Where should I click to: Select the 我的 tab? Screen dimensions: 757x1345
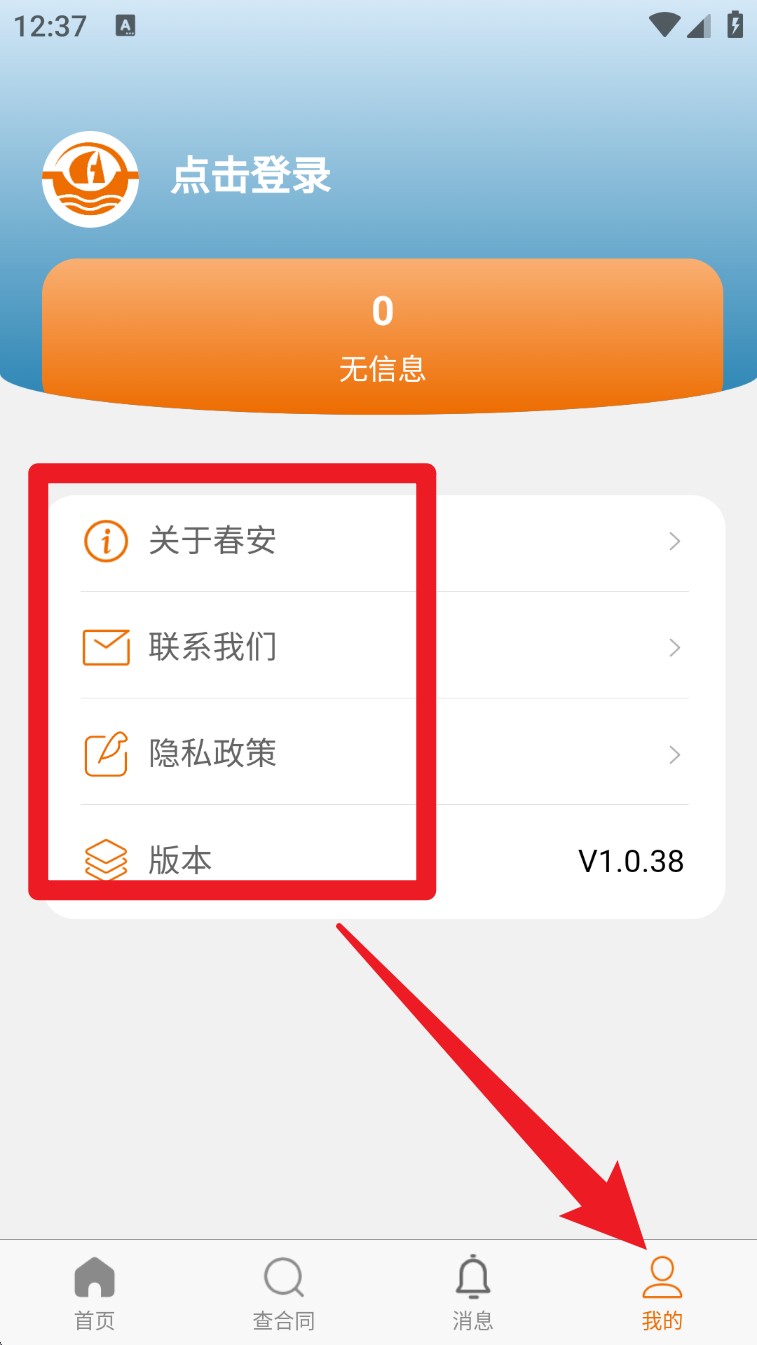click(662, 1293)
